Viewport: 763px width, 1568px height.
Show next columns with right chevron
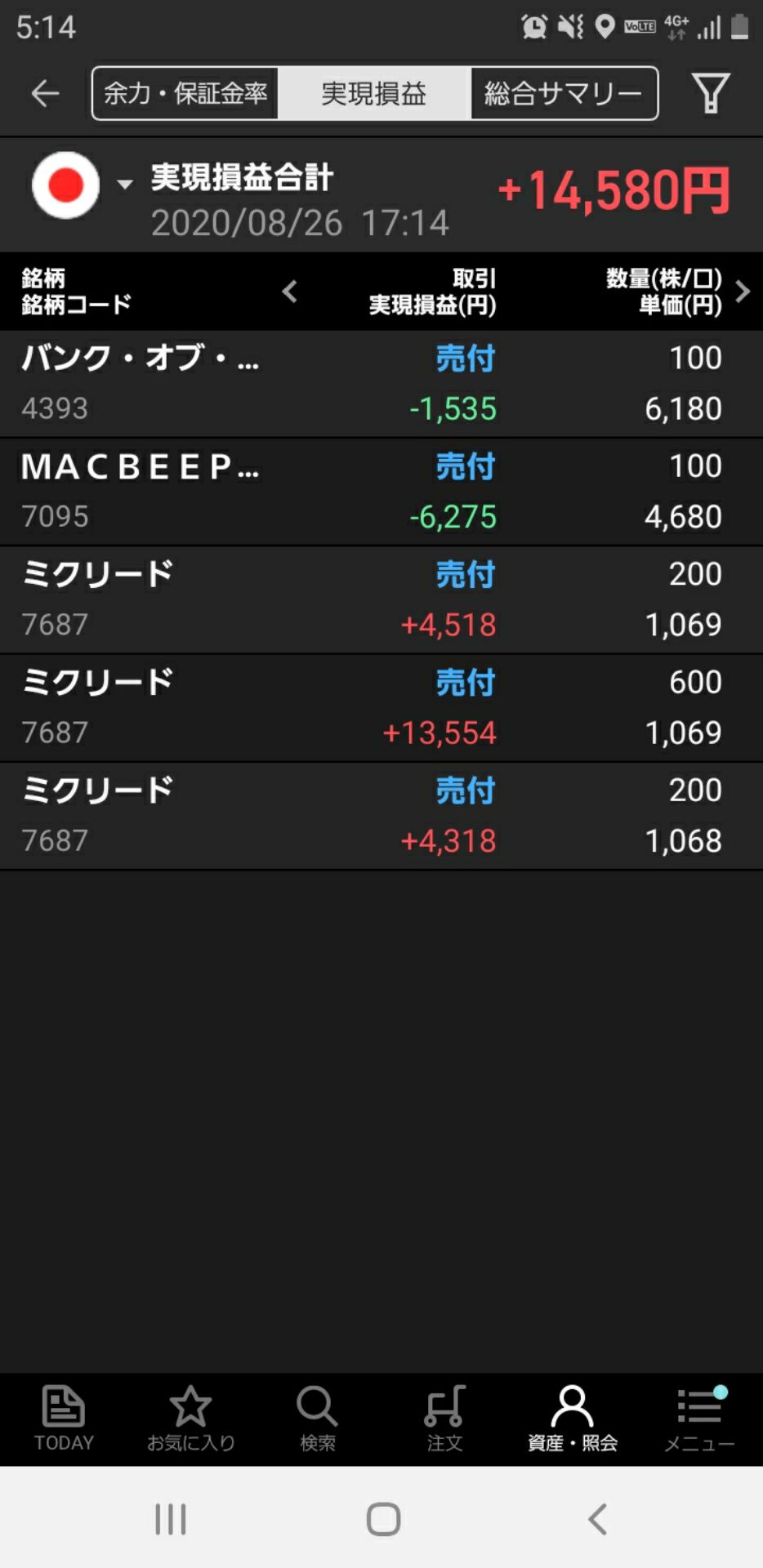742,292
